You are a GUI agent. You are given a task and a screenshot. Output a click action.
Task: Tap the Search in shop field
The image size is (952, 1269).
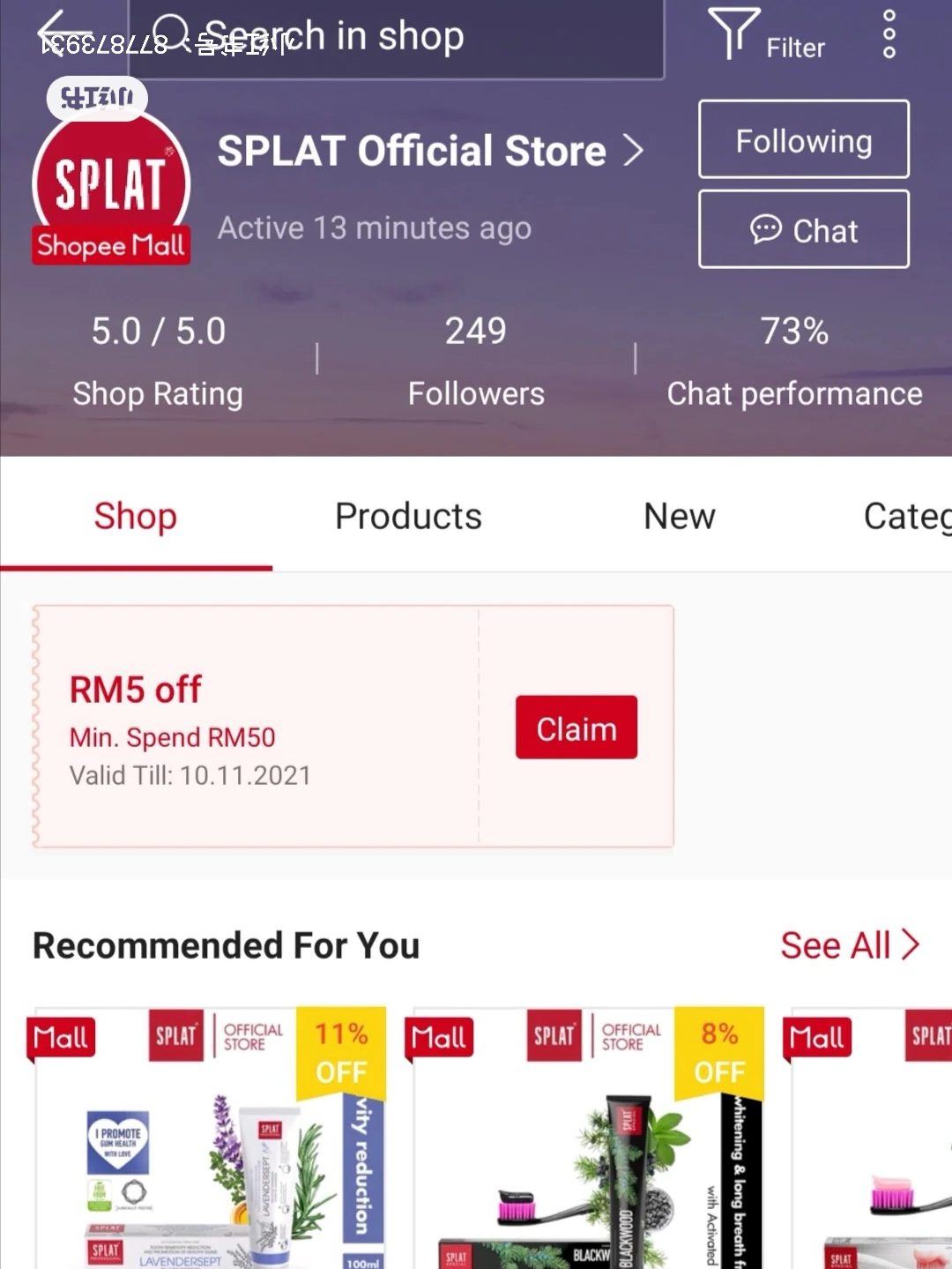click(x=397, y=37)
